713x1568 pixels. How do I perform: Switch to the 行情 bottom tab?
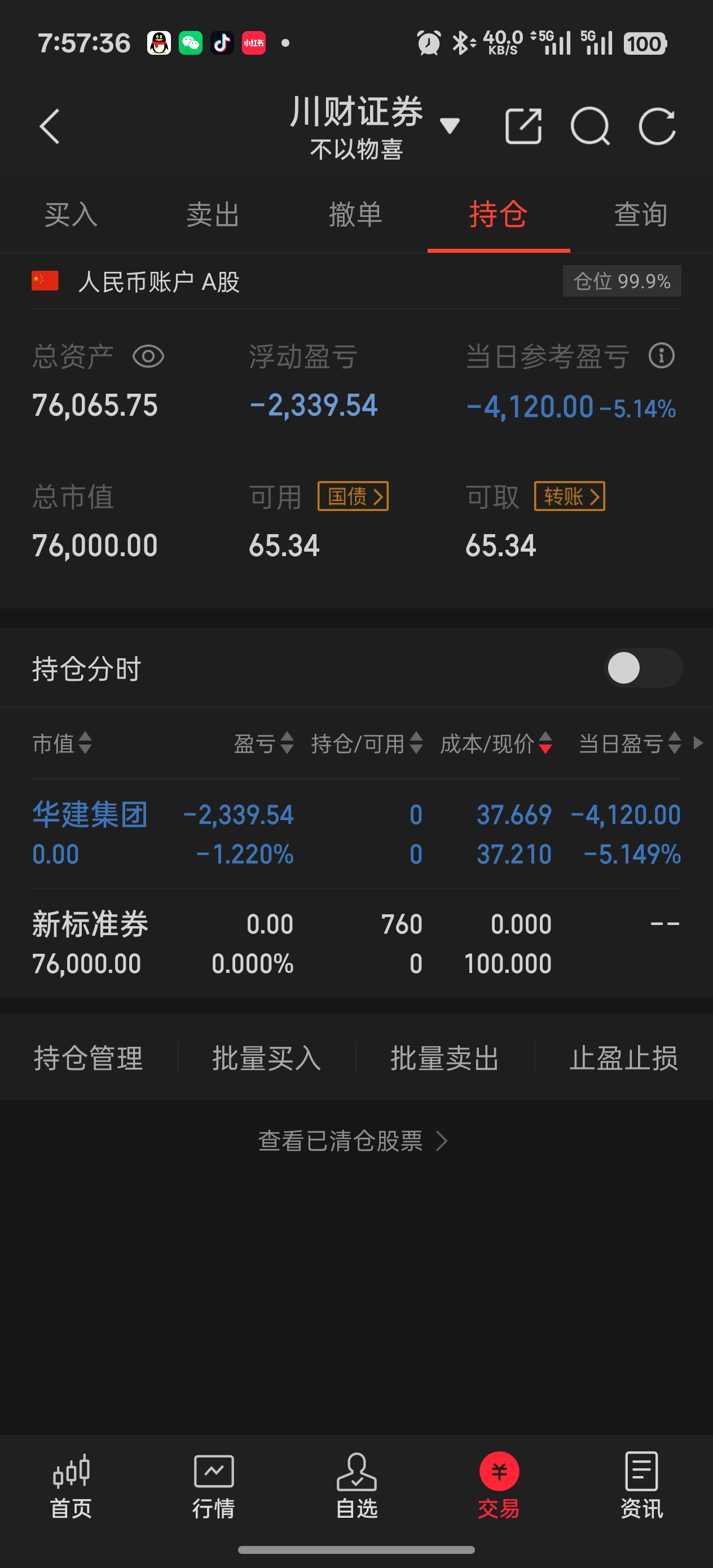pos(214,1485)
